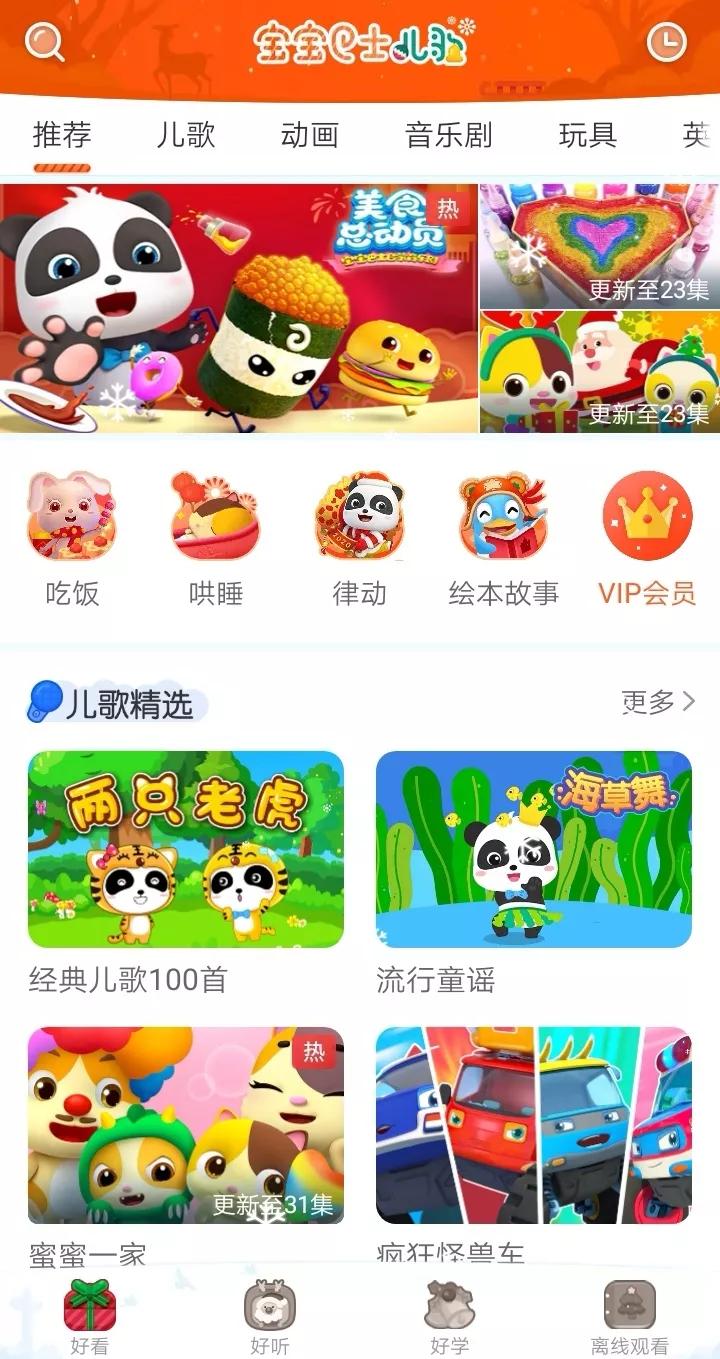This screenshot has height=1359, width=720.
Task: Open the search magnifier icon
Action: 44,42
